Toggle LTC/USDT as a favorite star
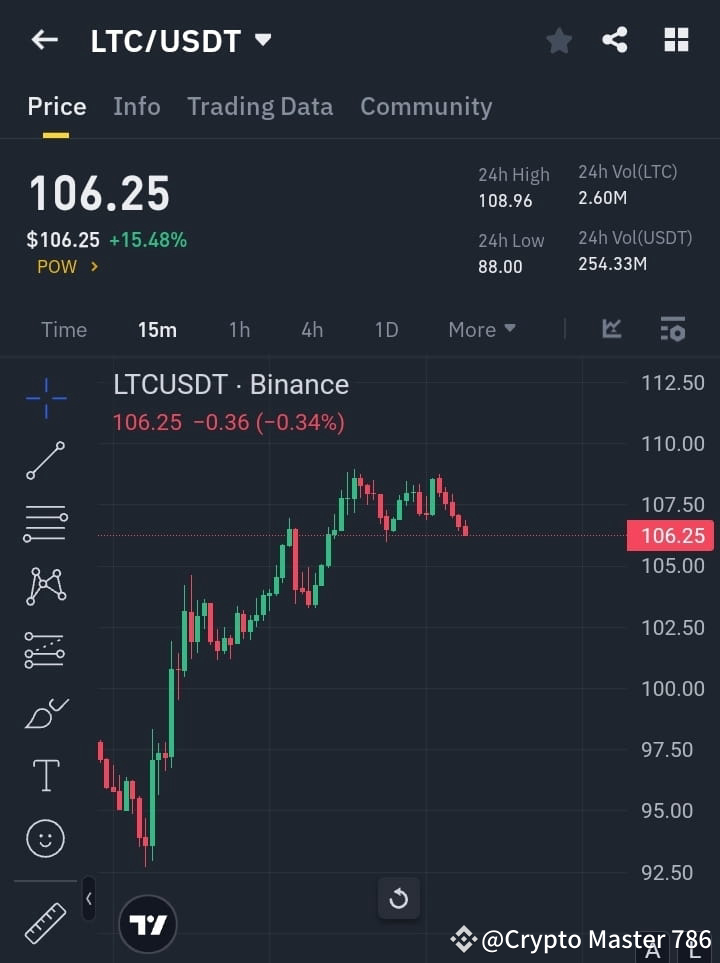This screenshot has width=720, height=963. pos(558,40)
